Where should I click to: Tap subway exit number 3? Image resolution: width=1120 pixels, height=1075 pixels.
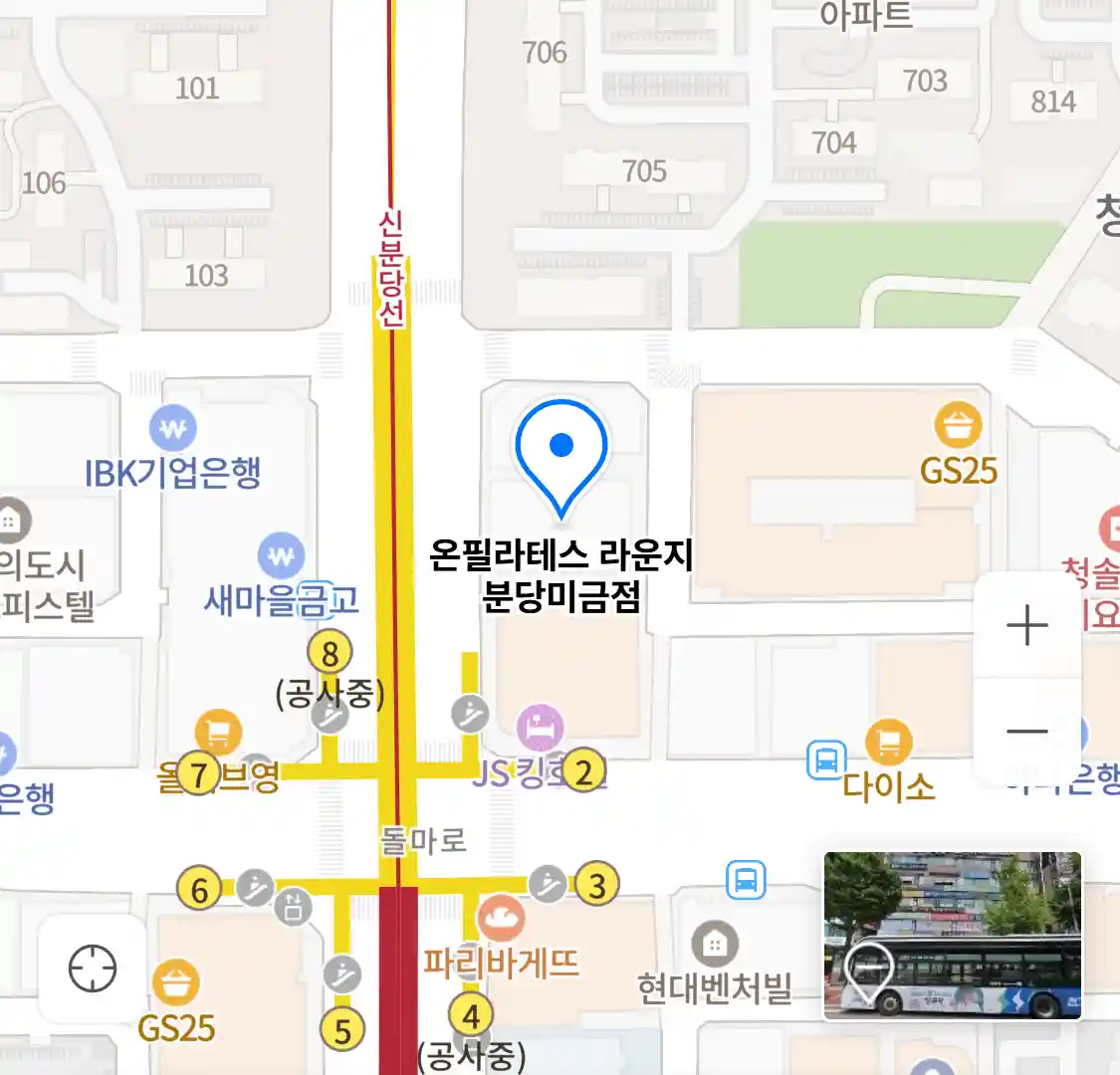[x=596, y=884]
